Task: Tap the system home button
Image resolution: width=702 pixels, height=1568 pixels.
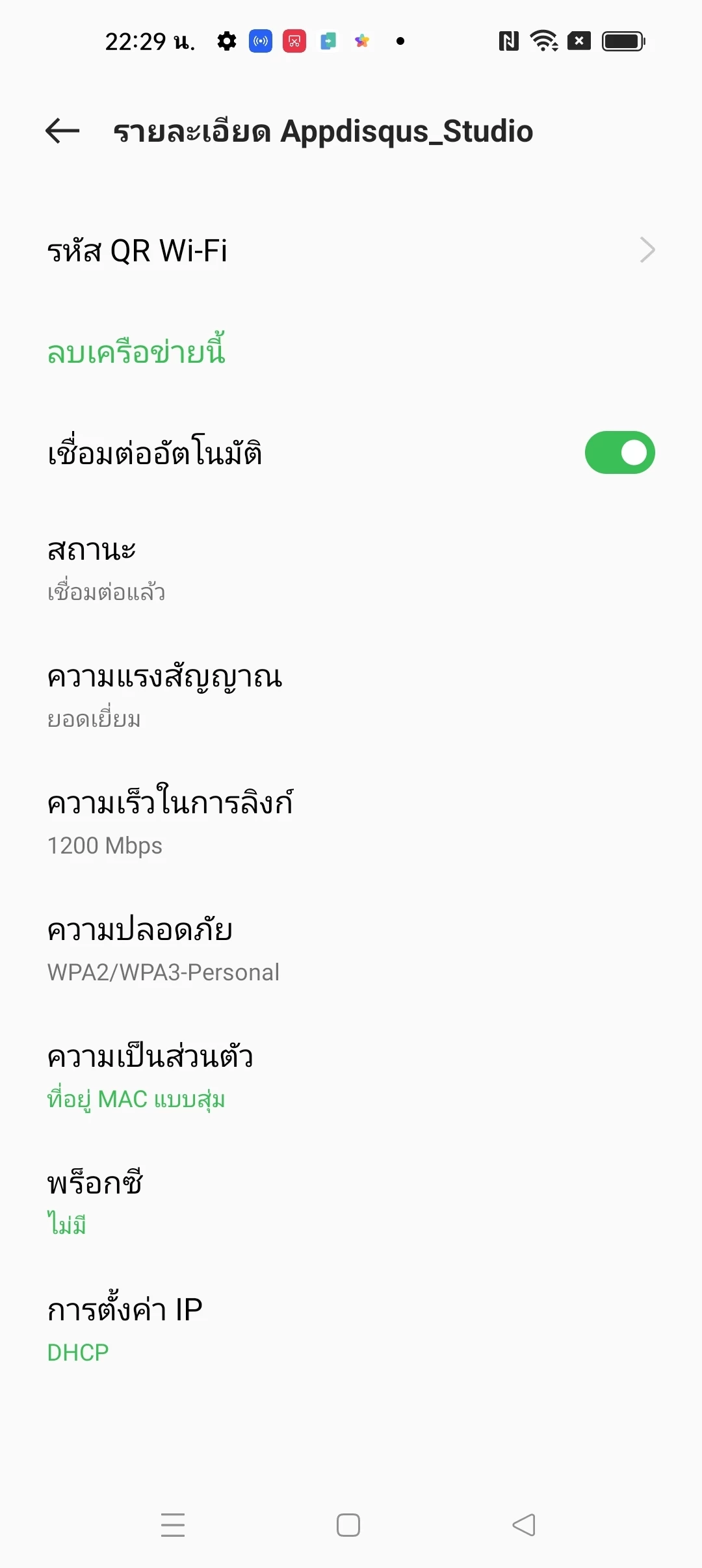Action: 348,1525
